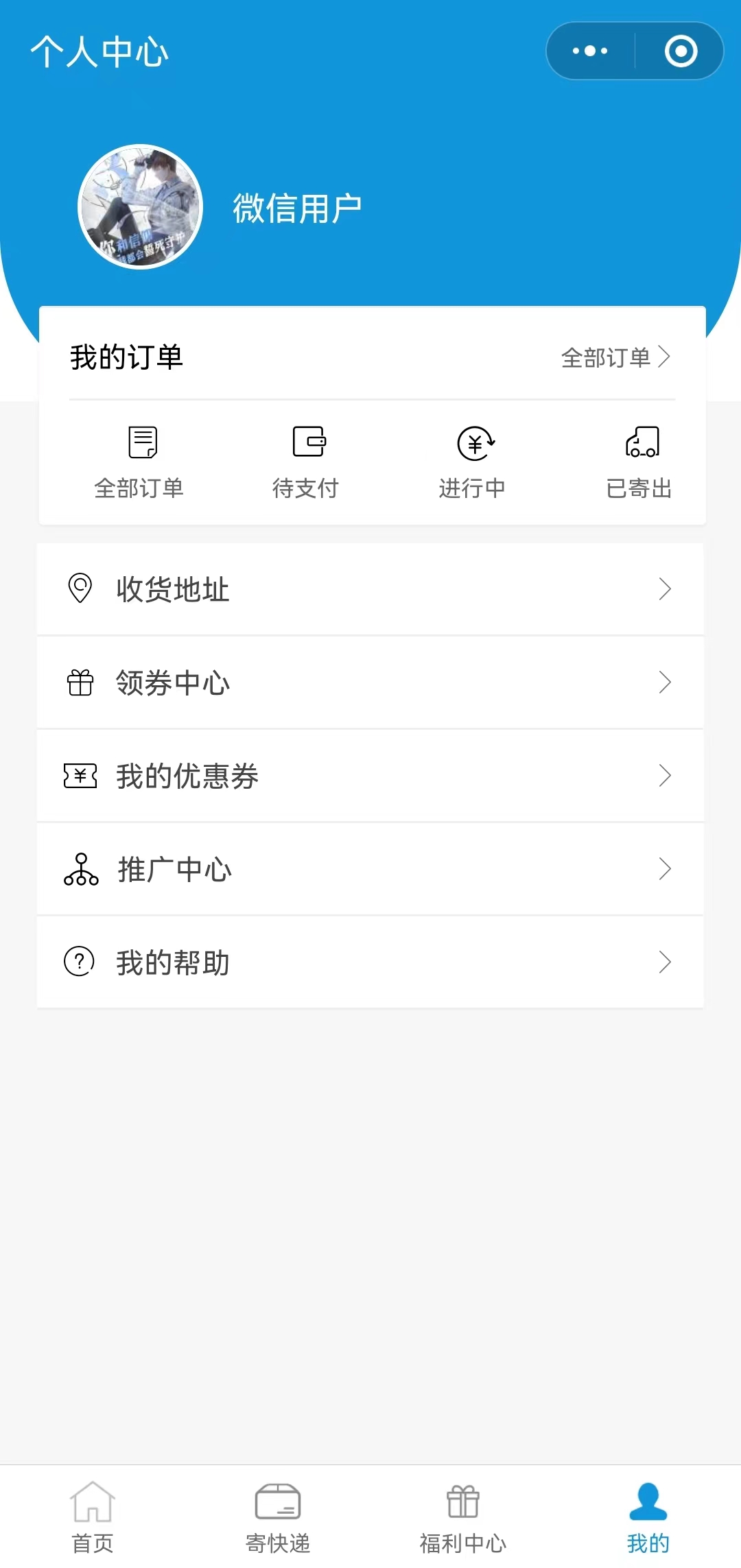Select the 我的 profile tab

(x=648, y=1517)
